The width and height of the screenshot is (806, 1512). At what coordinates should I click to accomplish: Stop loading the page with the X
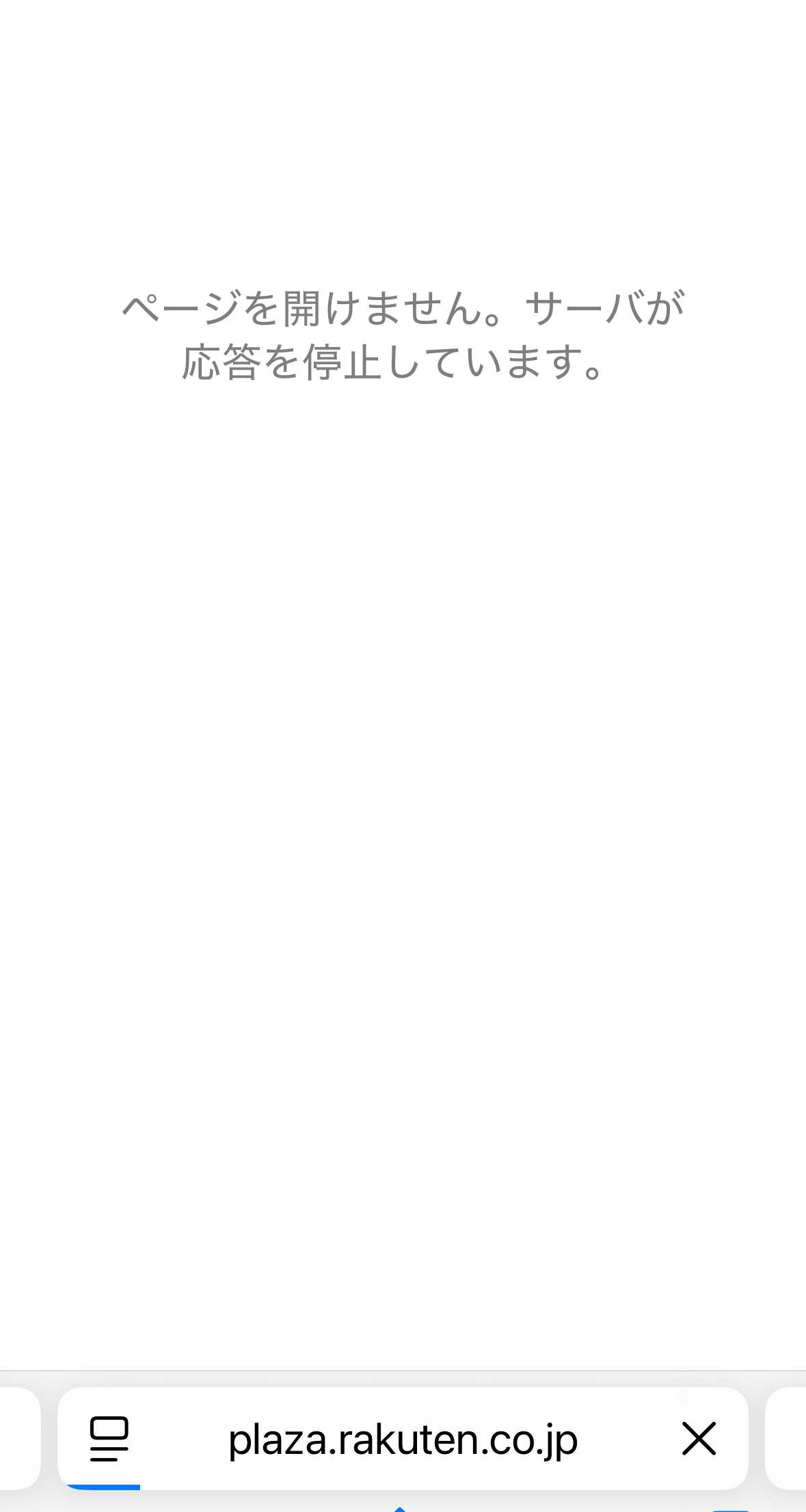click(699, 1439)
